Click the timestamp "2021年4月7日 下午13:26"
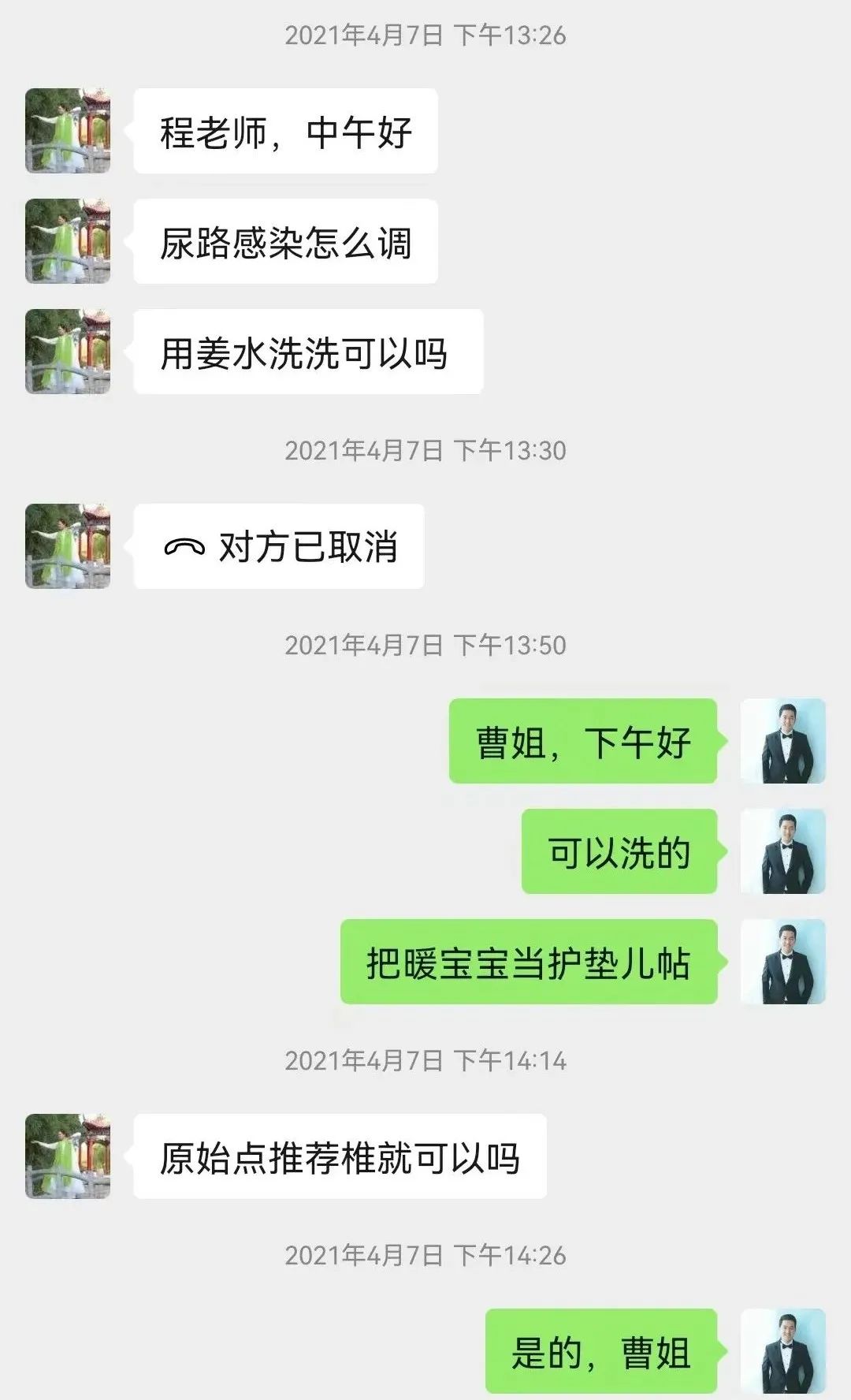Screen dimensions: 851x1400 click(x=425, y=35)
